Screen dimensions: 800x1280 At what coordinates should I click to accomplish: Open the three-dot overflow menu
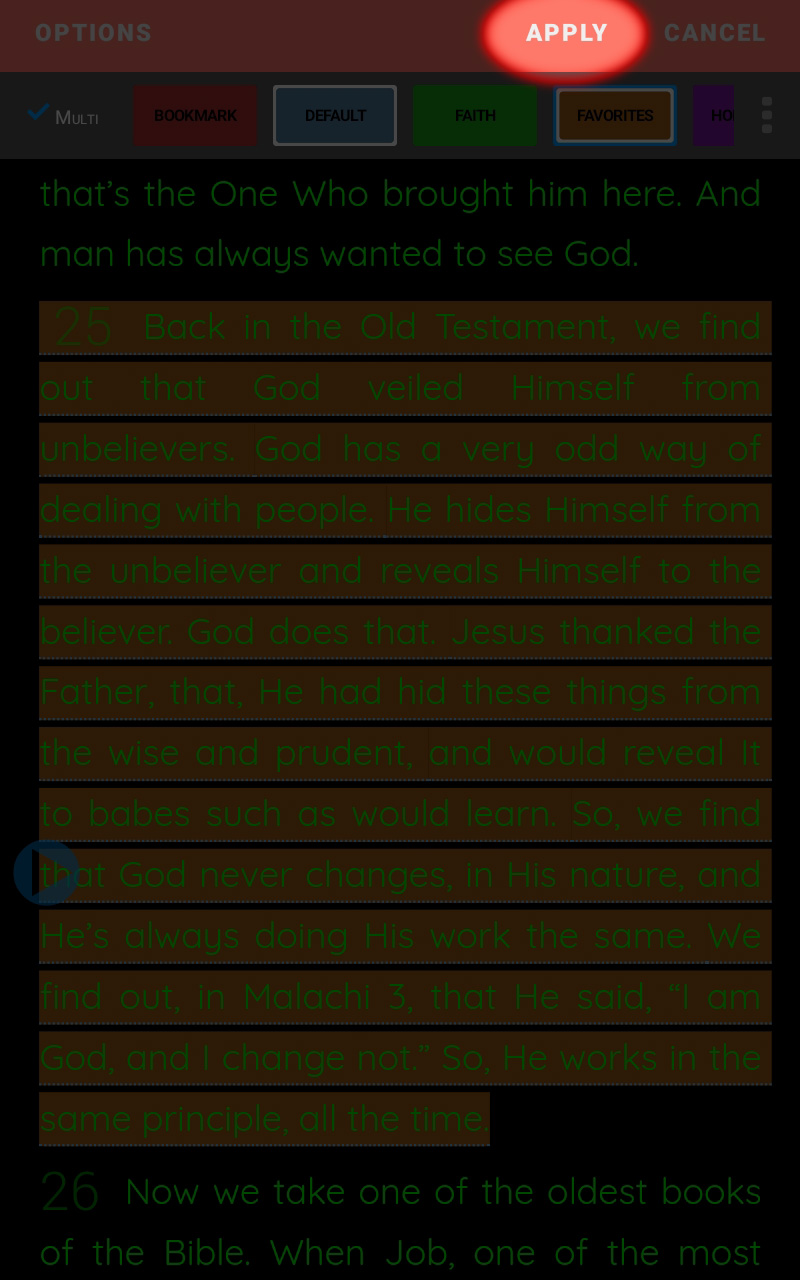tap(767, 115)
